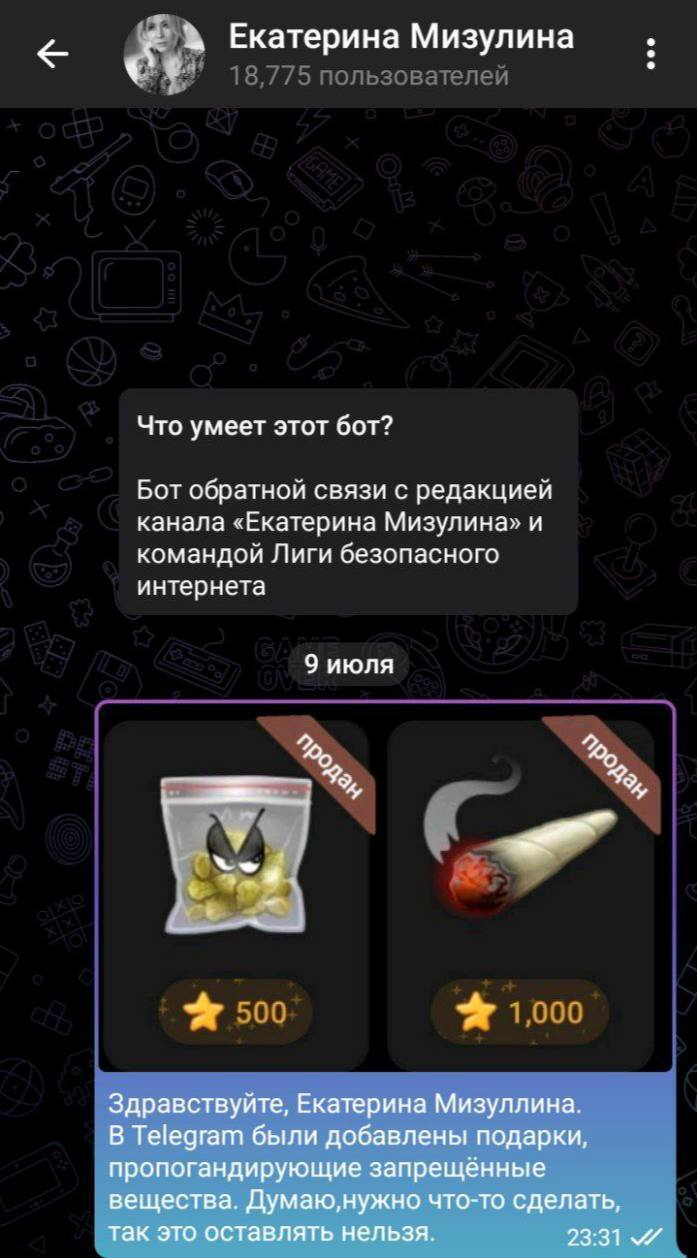
Task: Open the sent image with gift cards
Action: click(385, 888)
